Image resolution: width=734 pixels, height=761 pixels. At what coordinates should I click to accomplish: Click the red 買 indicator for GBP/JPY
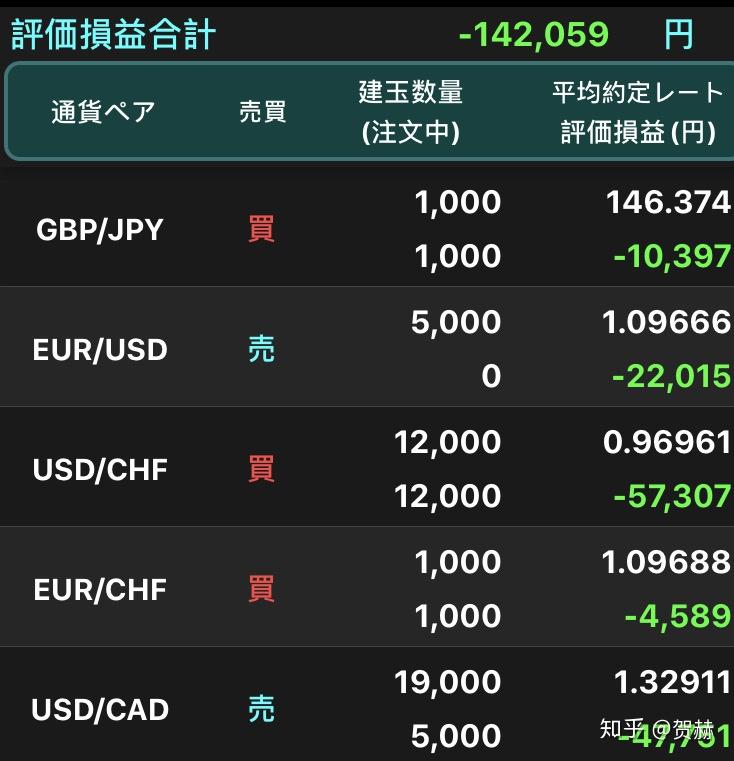[x=260, y=229]
